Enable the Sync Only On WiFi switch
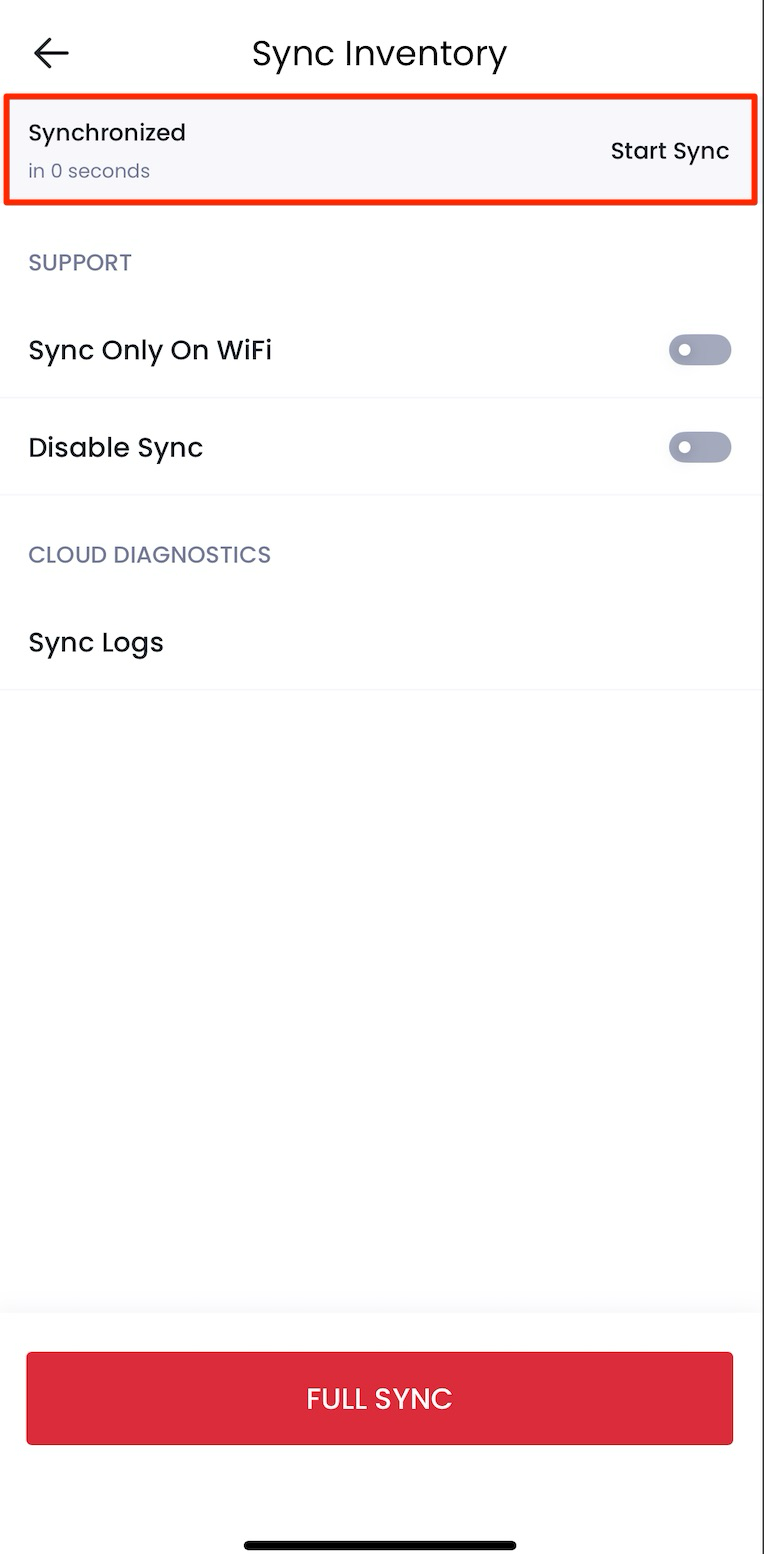764x1554 pixels. (x=700, y=350)
